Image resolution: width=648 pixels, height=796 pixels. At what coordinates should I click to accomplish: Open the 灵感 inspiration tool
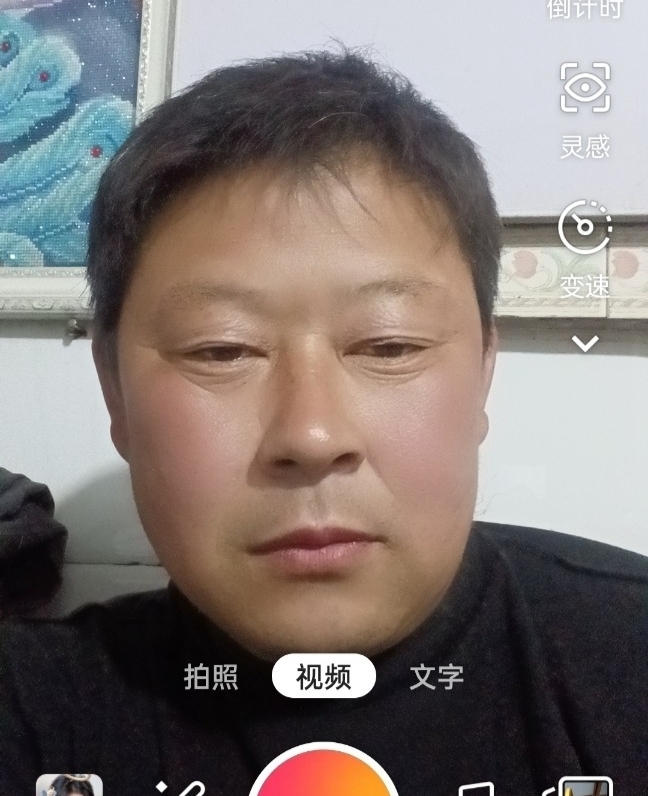[585, 108]
